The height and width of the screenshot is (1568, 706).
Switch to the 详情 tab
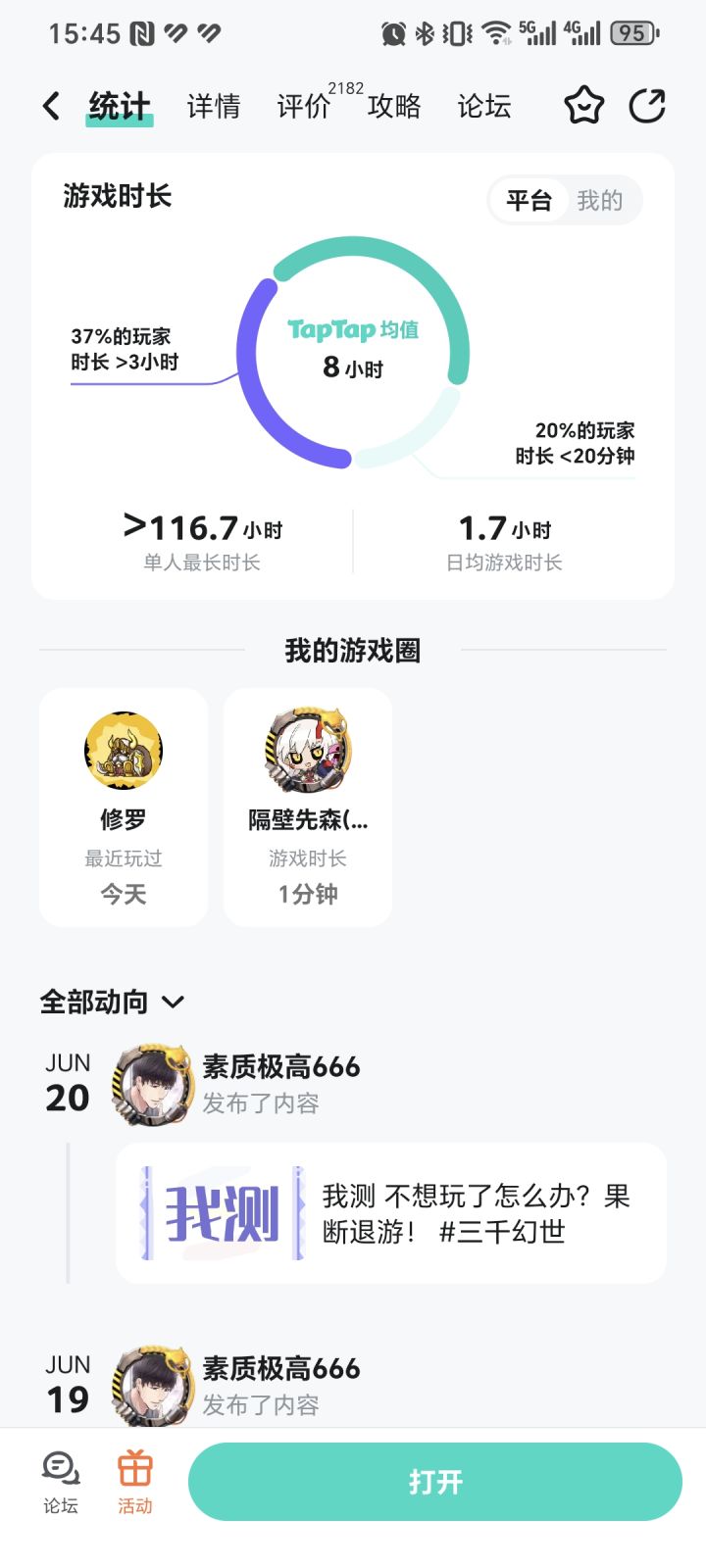[213, 108]
